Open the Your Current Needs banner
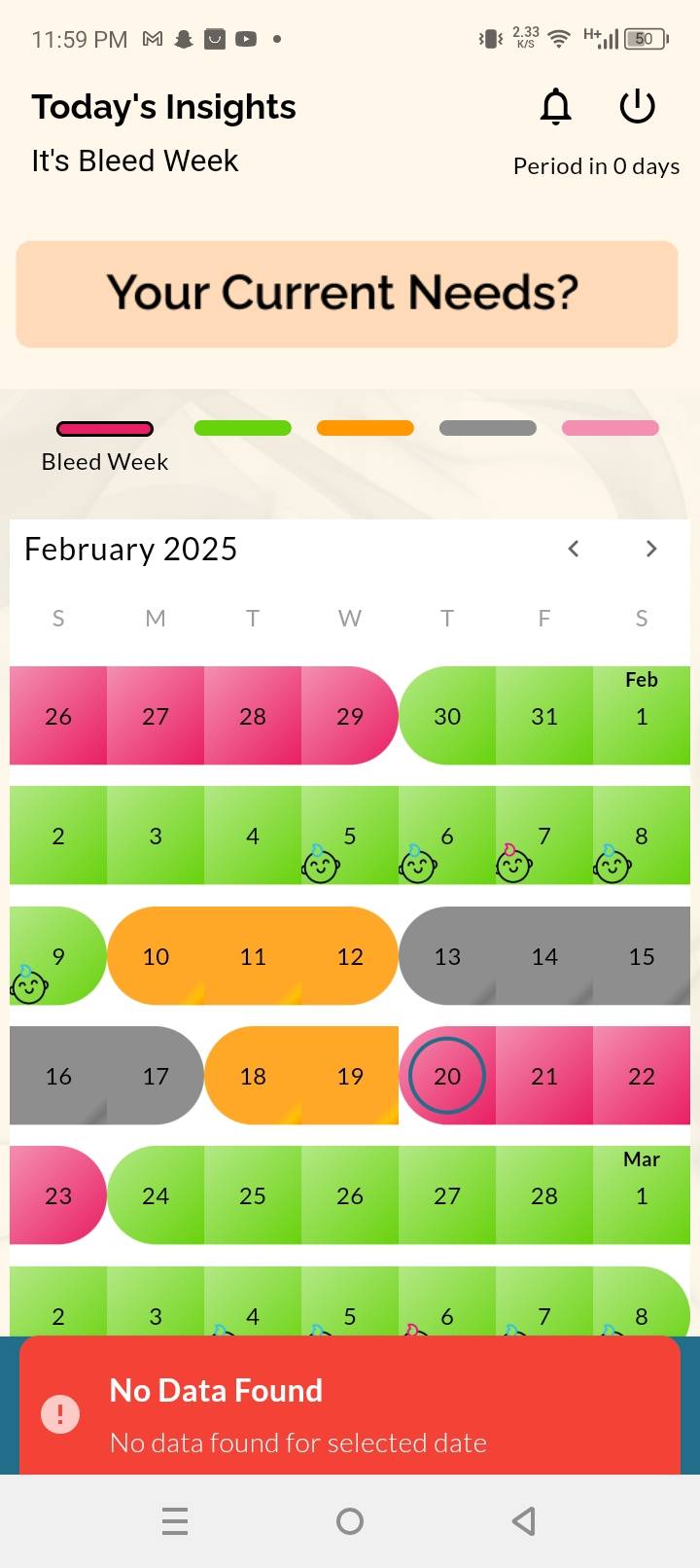 point(347,294)
